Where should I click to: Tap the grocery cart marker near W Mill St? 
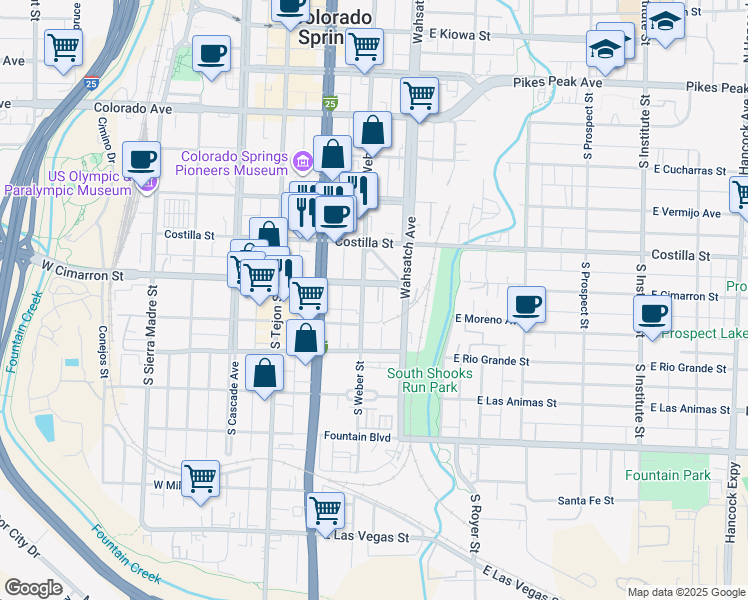[x=200, y=479]
